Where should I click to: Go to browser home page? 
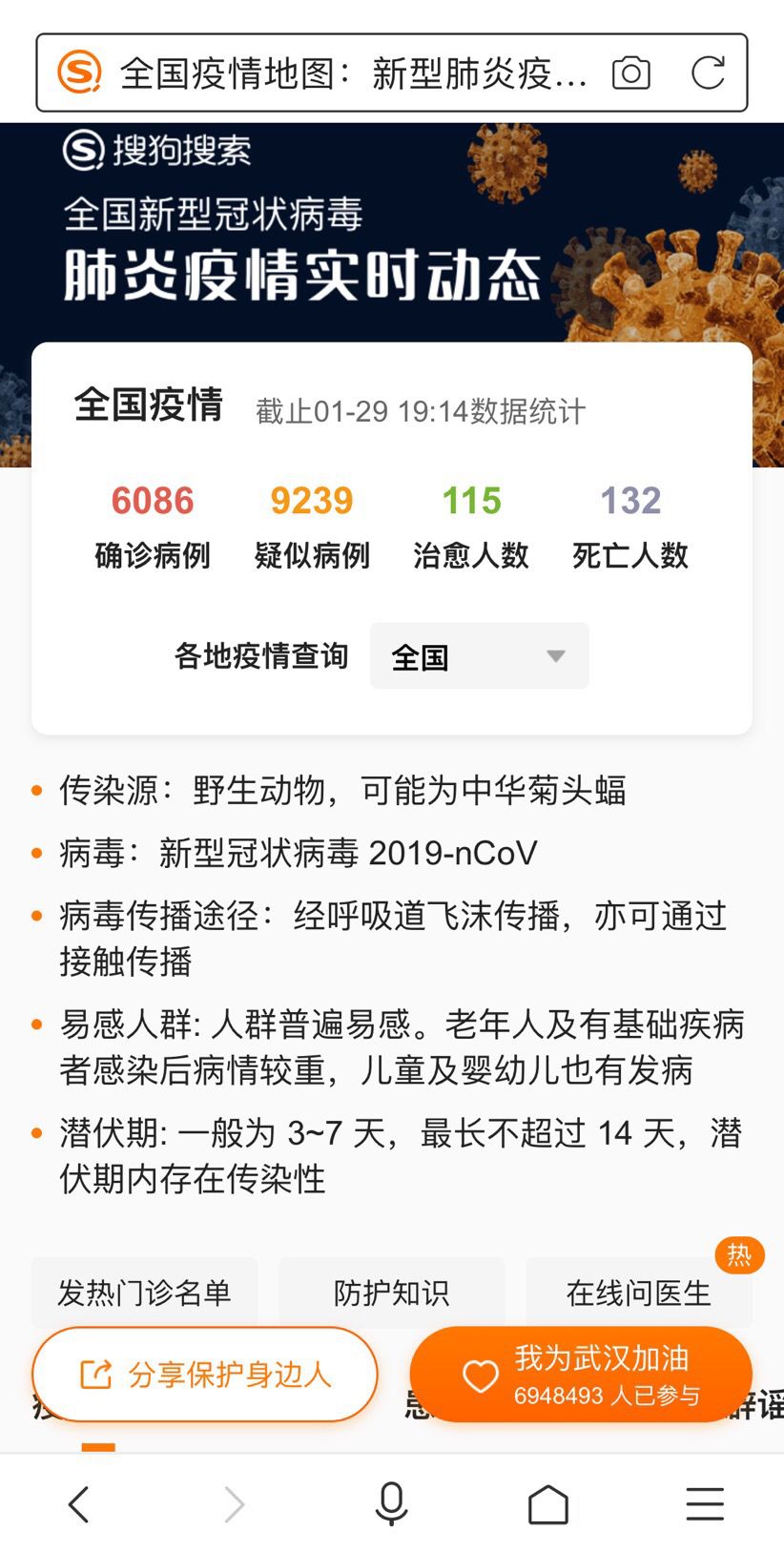click(x=548, y=1504)
